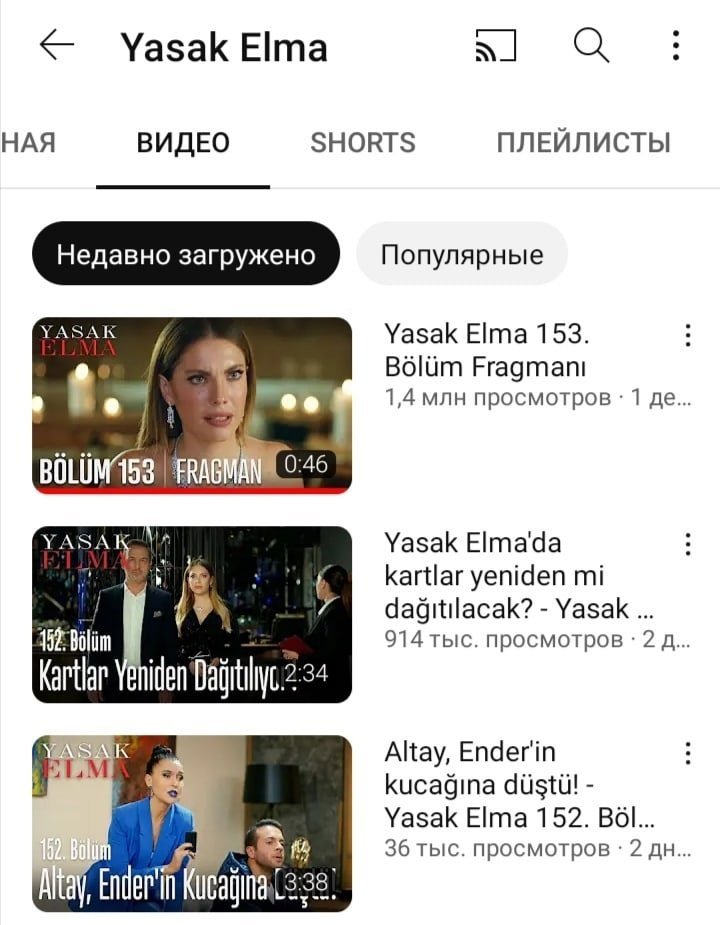Go back from the Yasak Elma channel
720x925 pixels.
[57, 46]
